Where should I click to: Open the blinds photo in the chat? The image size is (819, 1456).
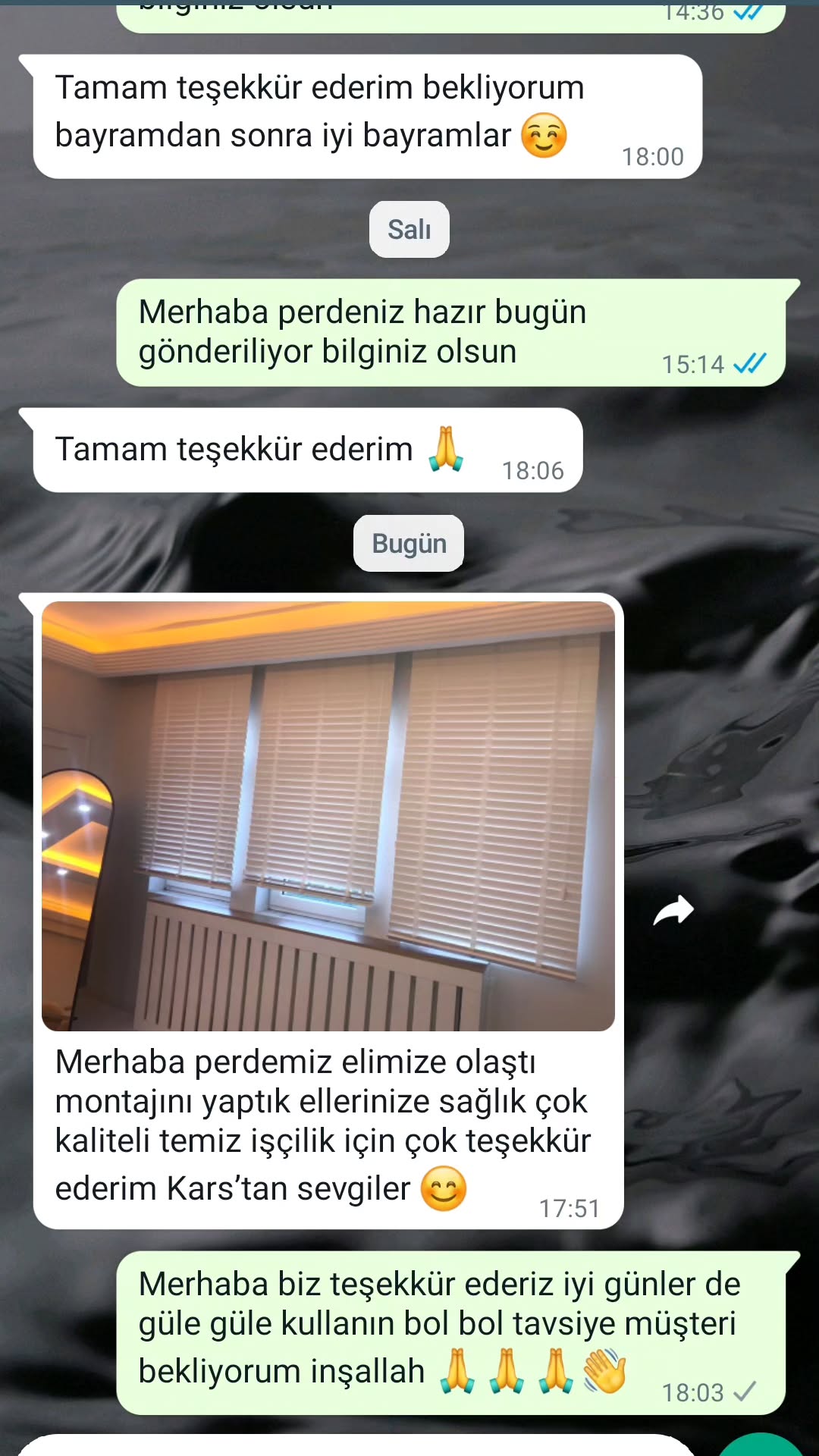328,816
